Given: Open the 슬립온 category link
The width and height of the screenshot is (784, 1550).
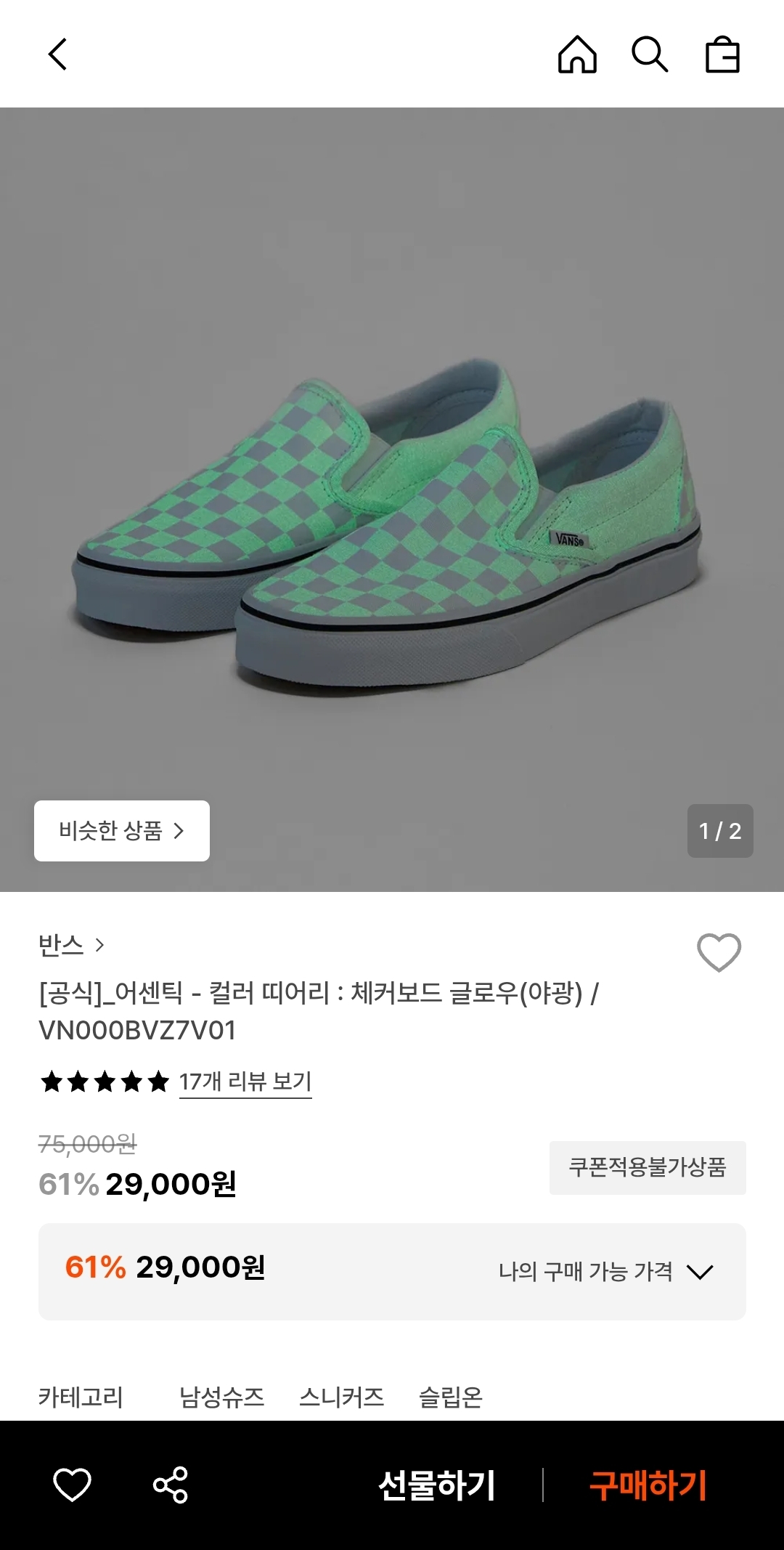Looking at the screenshot, I should pos(451,1397).
